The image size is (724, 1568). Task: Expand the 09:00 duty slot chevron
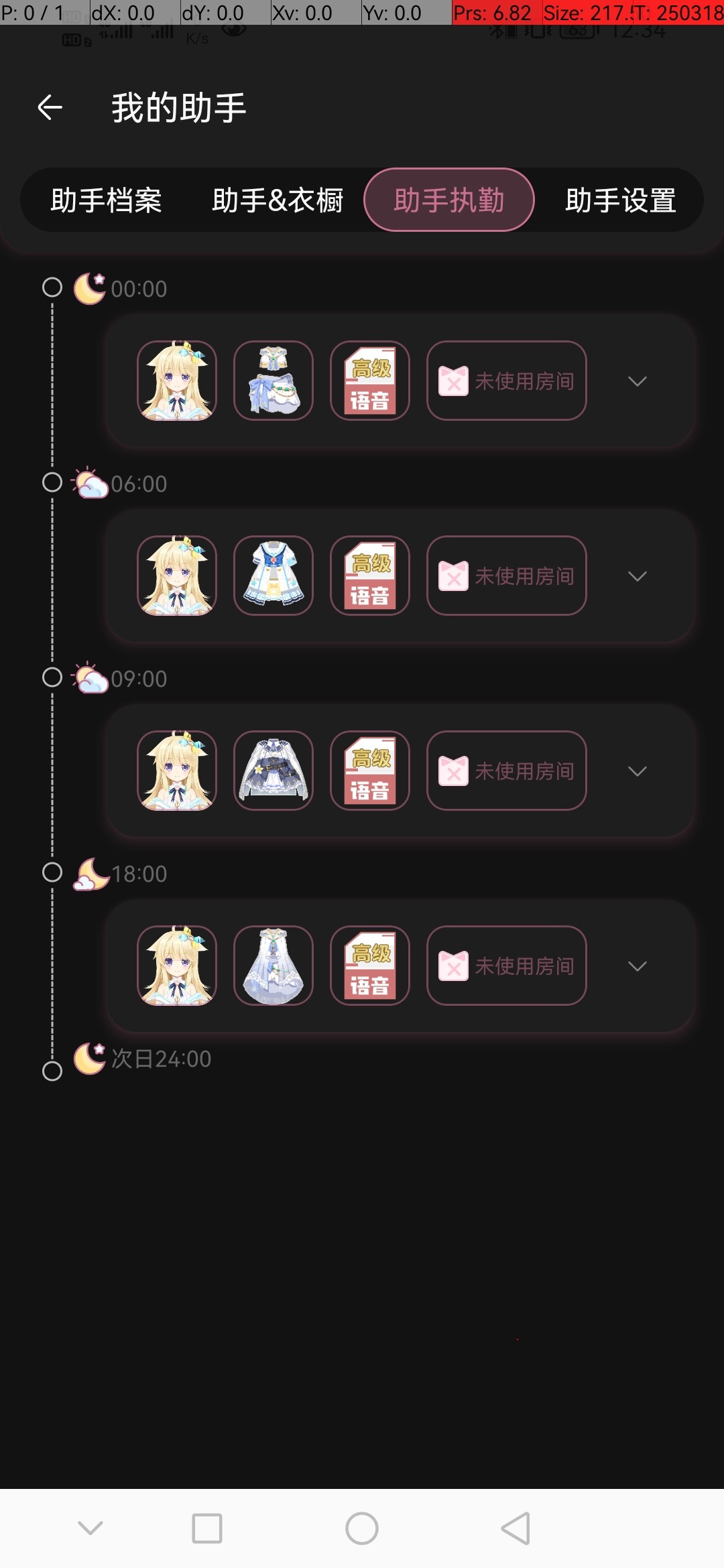click(637, 771)
